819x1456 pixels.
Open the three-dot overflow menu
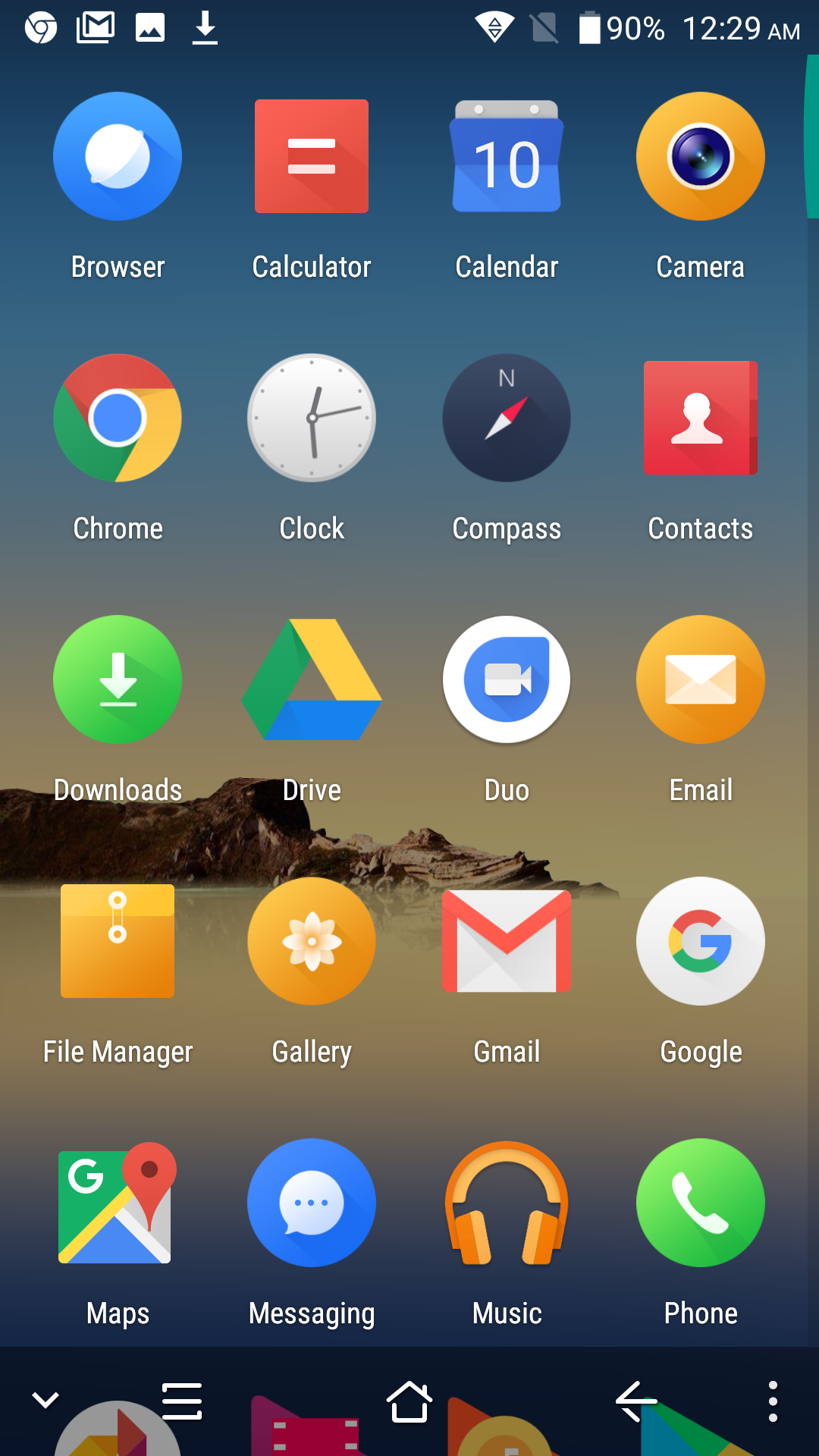coord(773,1401)
